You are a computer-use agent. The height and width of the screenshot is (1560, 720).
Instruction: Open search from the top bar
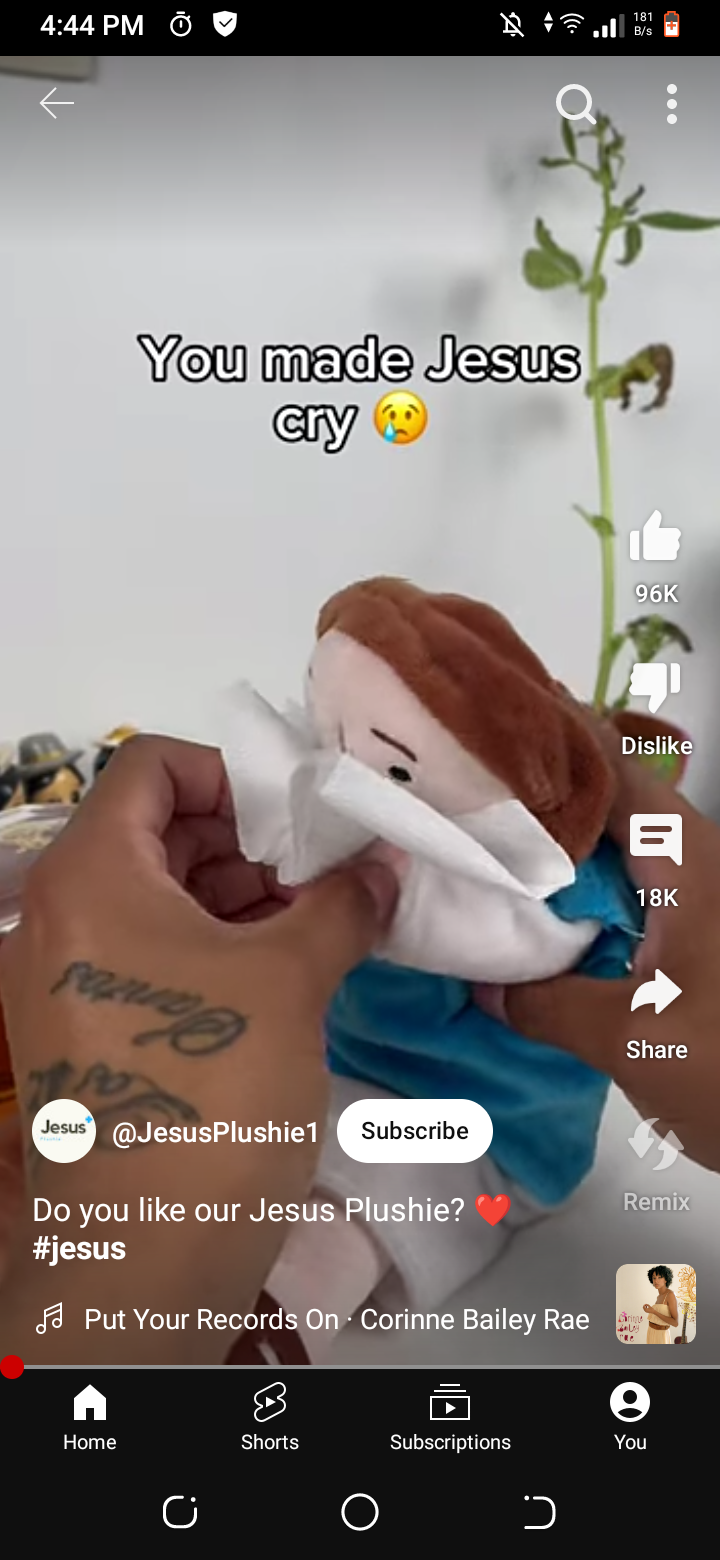pos(576,103)
